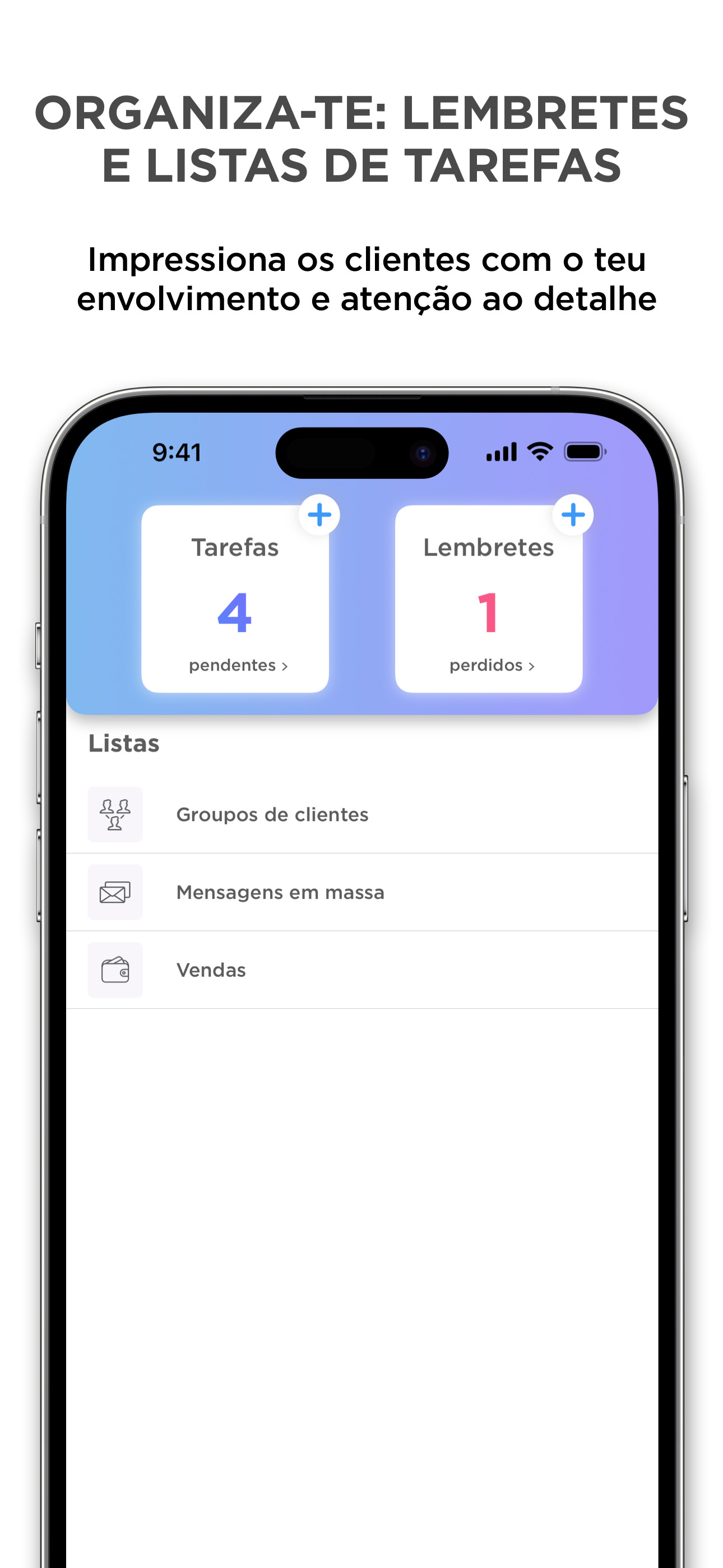This screenshot has width=723, height=1568.
Task: Click the cellular signal icon
Action: [501, 451]
